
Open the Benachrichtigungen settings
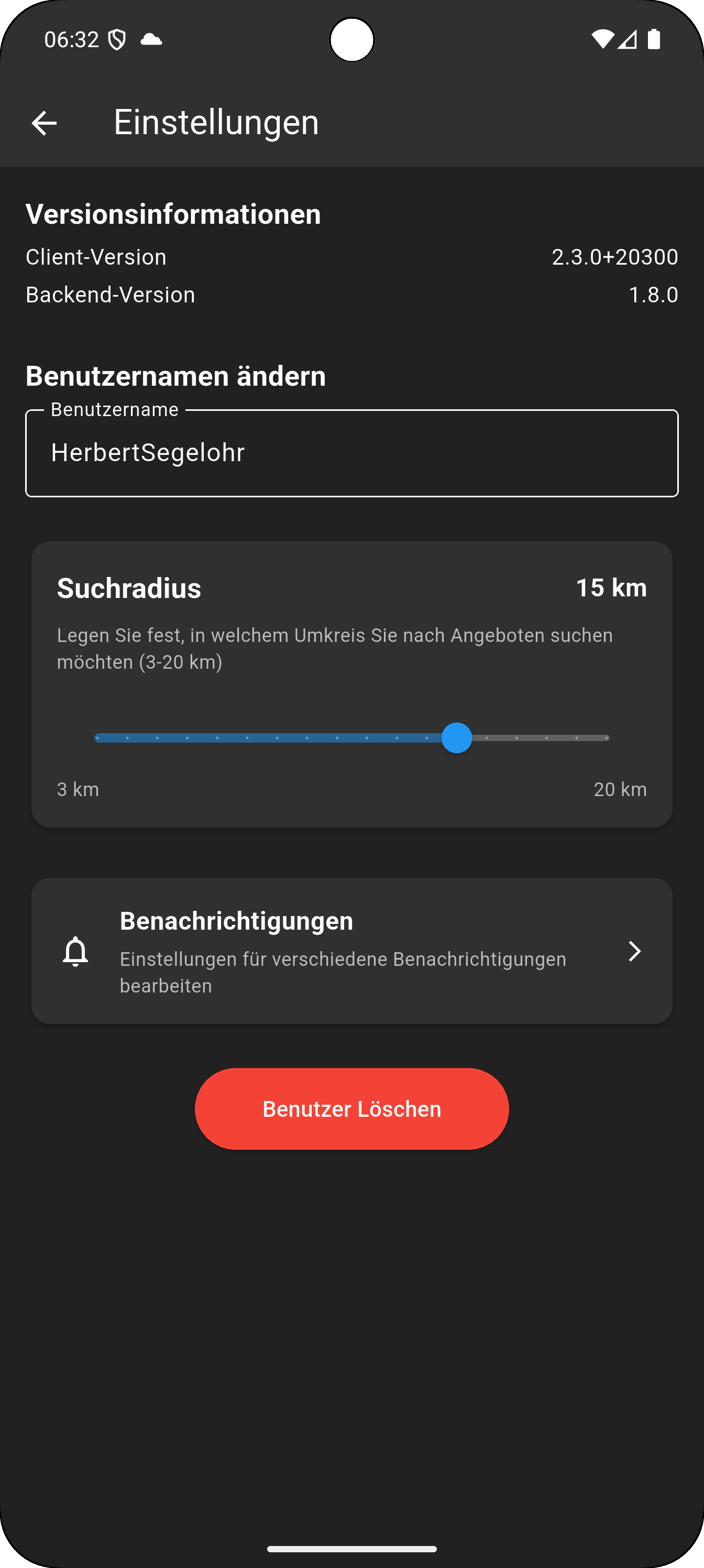tap(351, 951)
